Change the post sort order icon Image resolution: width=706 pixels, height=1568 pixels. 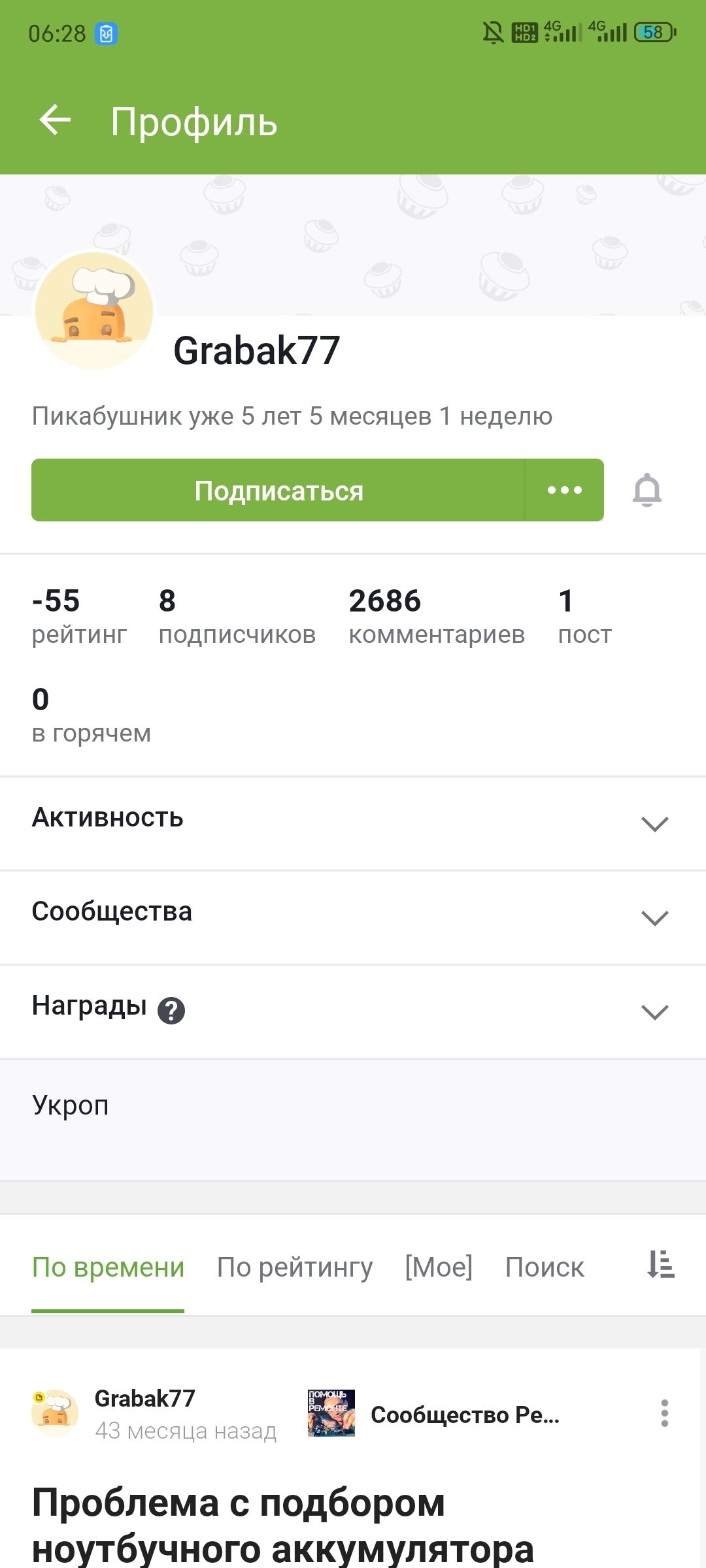pos(661,1265)
